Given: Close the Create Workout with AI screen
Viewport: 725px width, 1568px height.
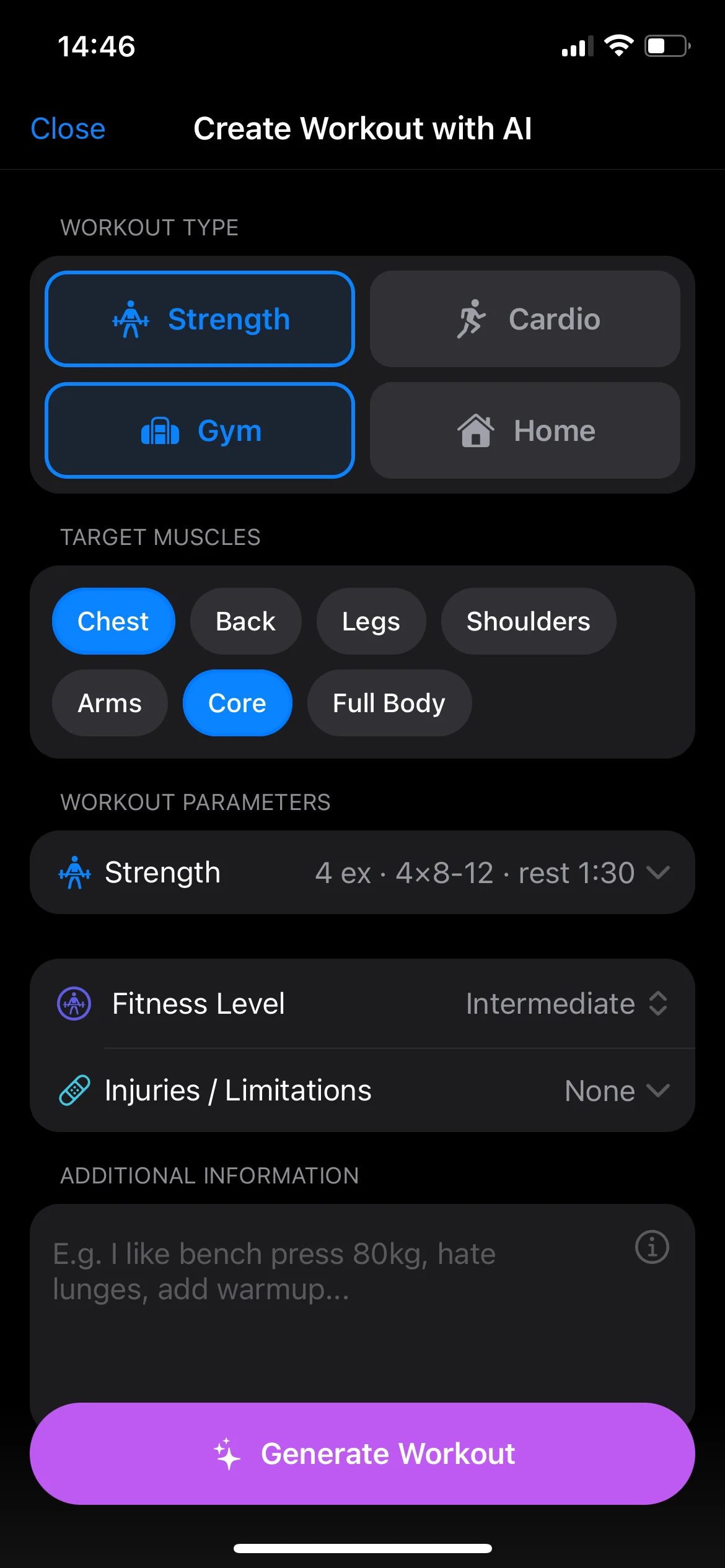Looking at the screenshot, I should [68, 129].
